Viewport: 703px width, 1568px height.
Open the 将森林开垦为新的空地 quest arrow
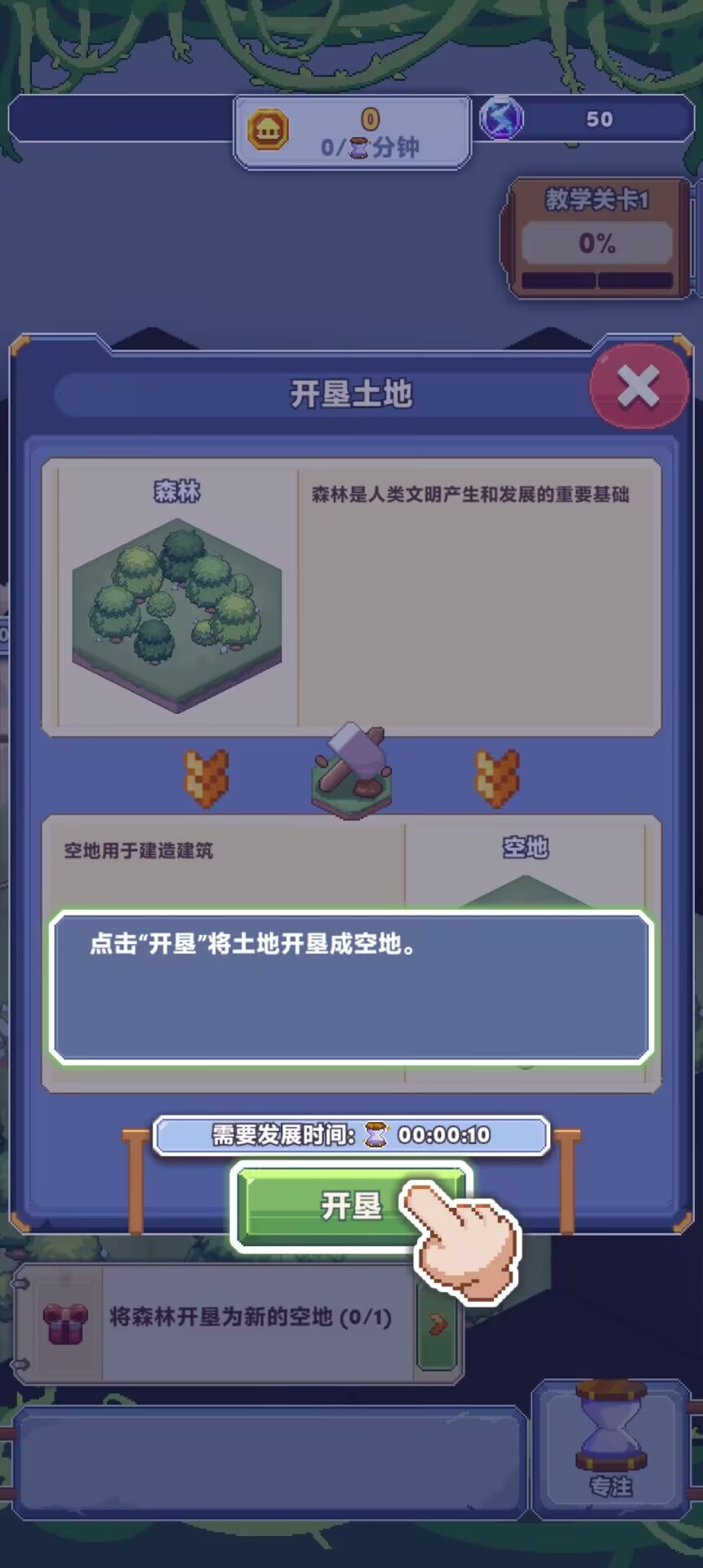click(x=437, y=1323)
